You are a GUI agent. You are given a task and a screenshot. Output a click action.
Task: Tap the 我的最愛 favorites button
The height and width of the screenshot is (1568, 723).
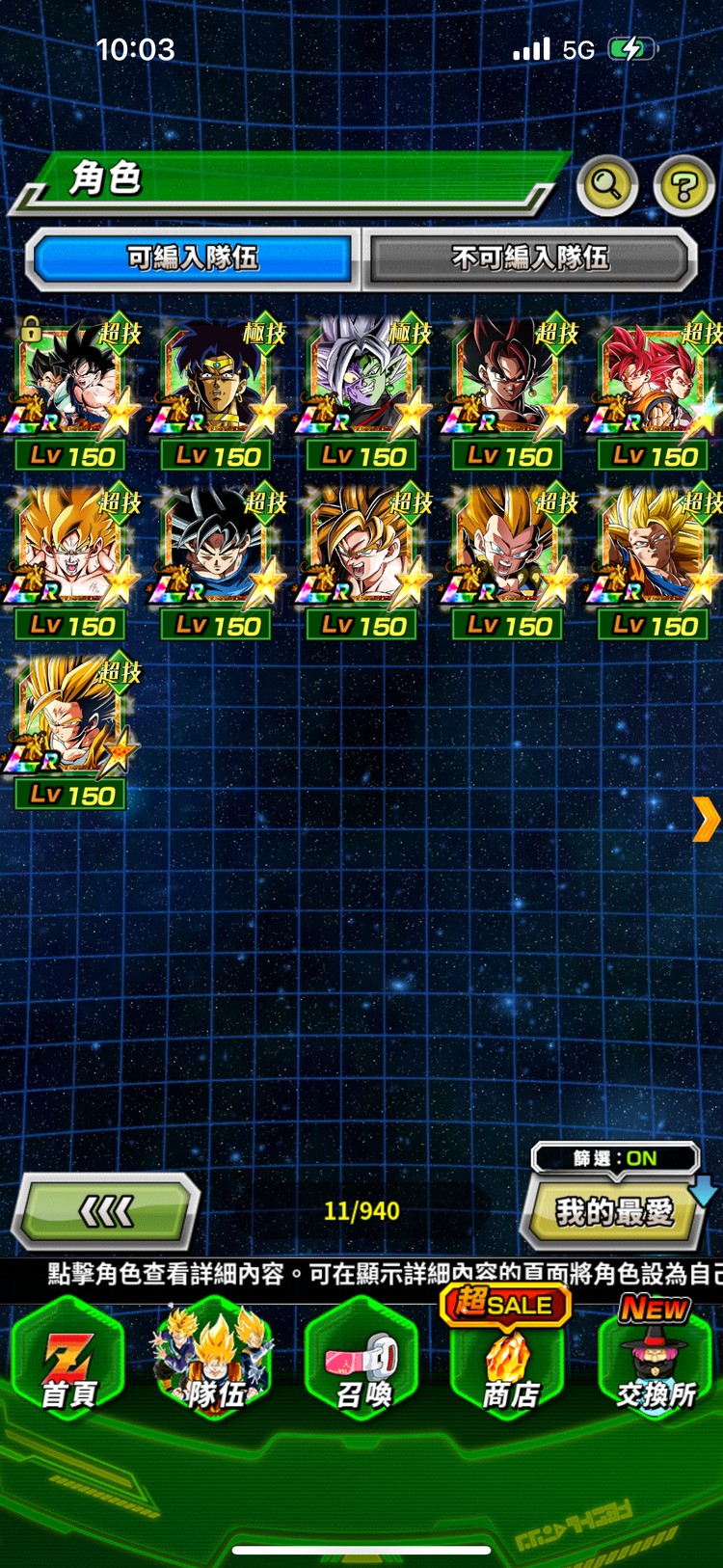pos(614,1212)
